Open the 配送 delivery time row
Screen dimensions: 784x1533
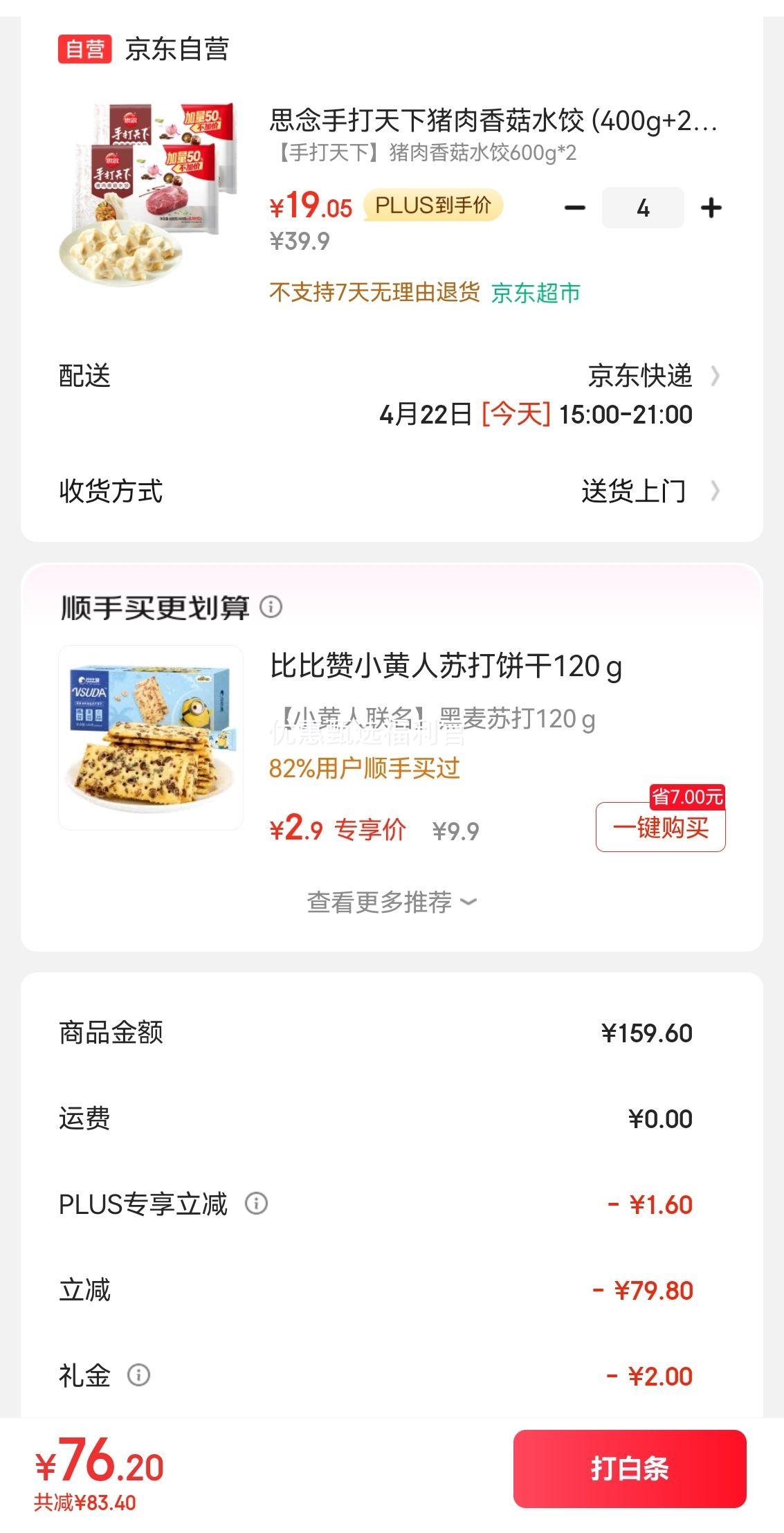point(392,395)
